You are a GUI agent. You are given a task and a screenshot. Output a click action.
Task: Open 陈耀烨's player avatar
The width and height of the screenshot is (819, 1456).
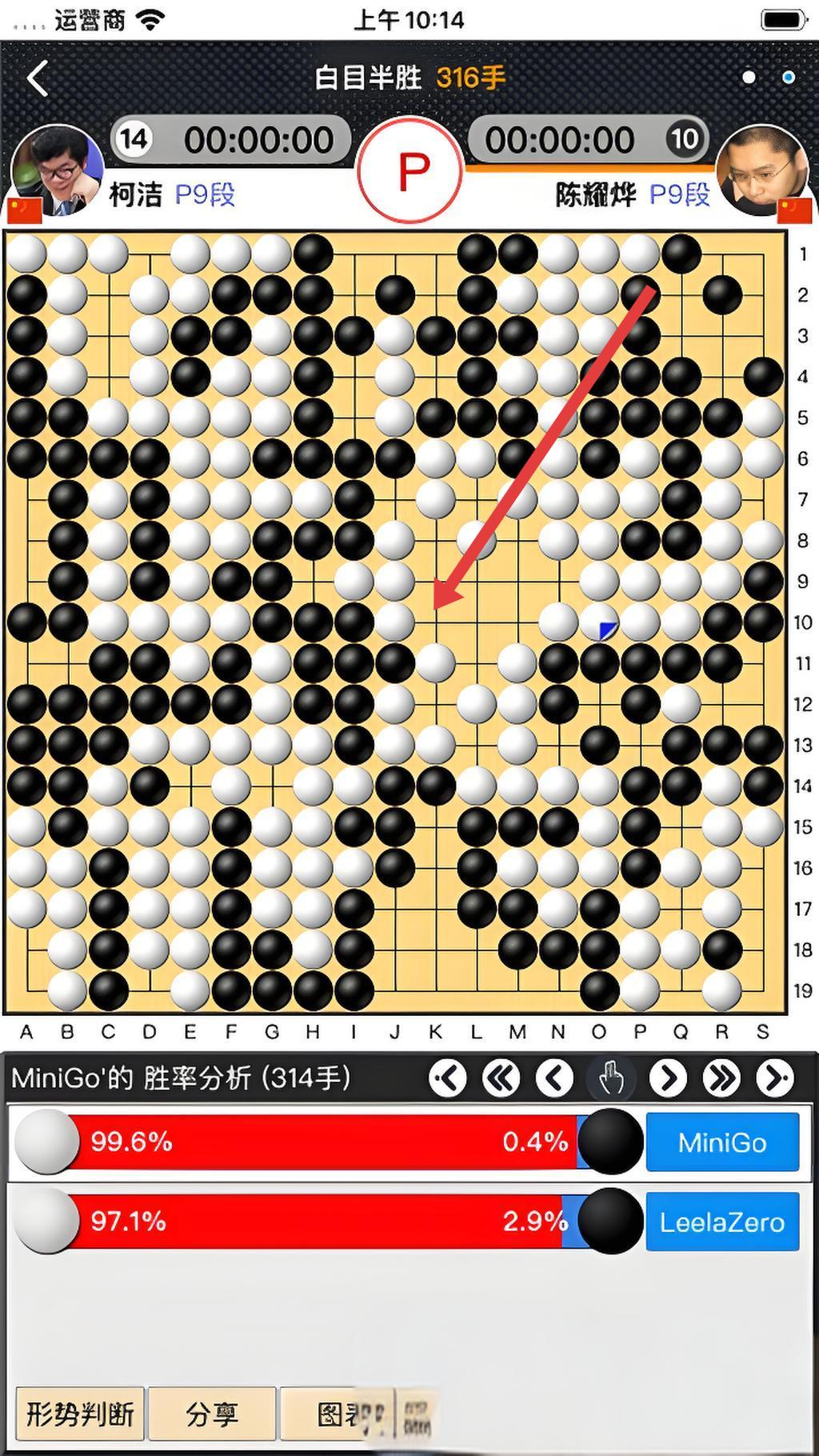tap(762, 171)
